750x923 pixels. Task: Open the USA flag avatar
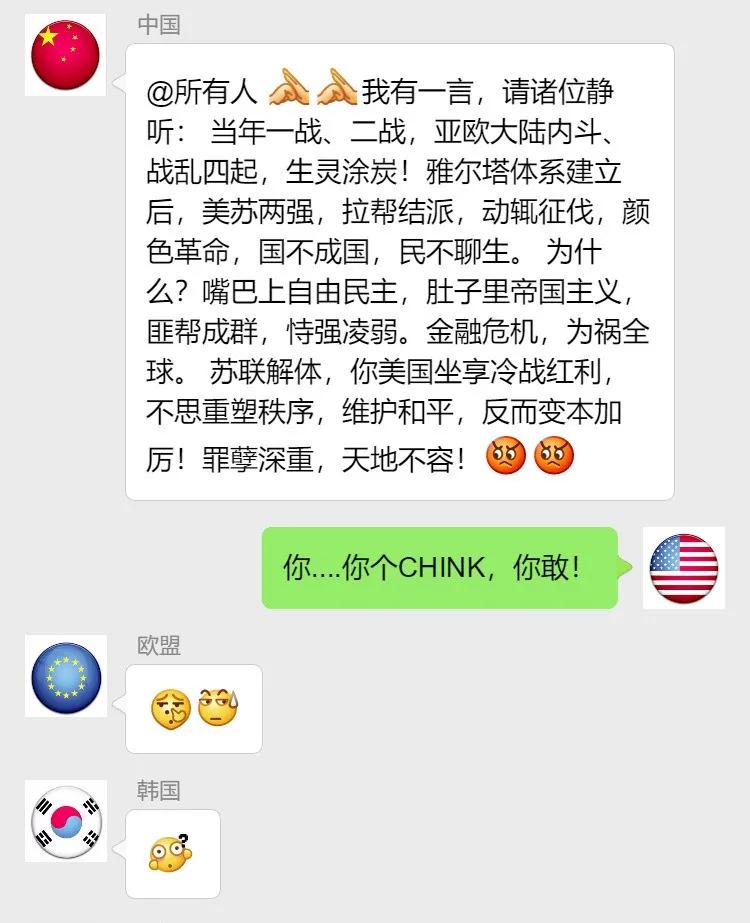click(685, 570)
